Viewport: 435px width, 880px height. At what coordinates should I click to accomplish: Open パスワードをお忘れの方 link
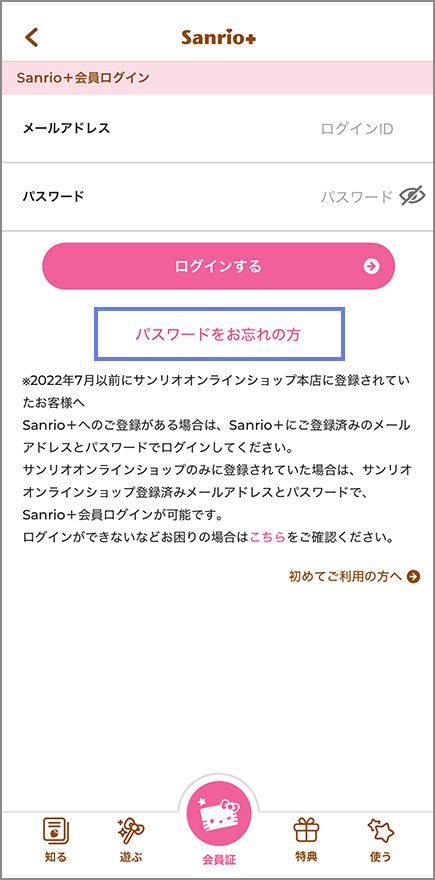click(x=219, y=334)
